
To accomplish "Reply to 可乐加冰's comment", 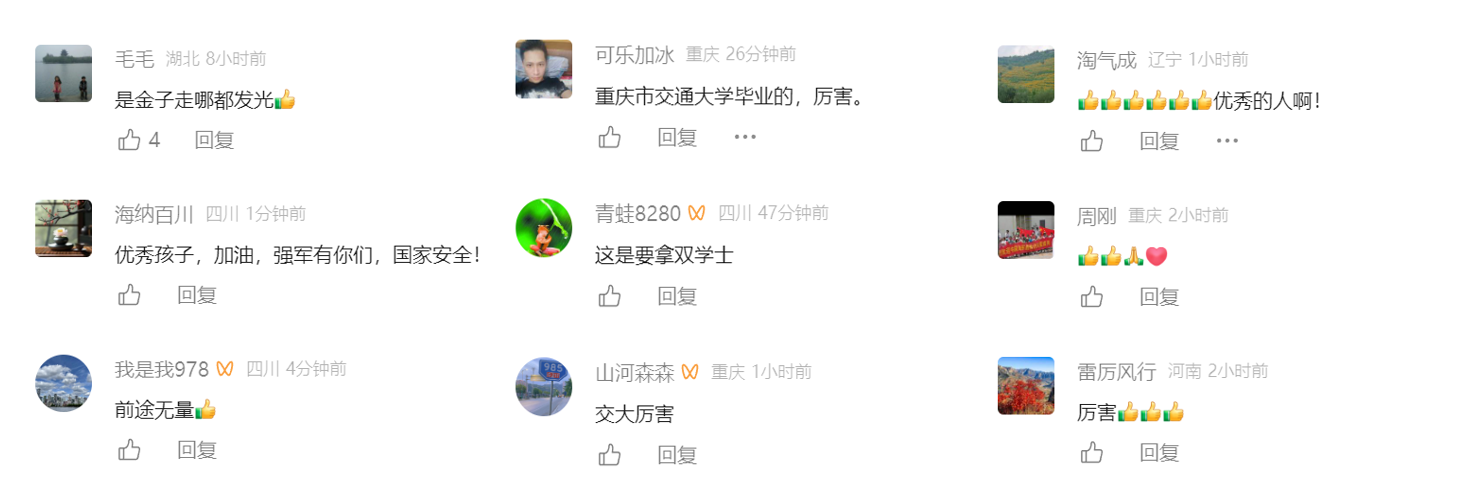I will (x=677, y=137).
